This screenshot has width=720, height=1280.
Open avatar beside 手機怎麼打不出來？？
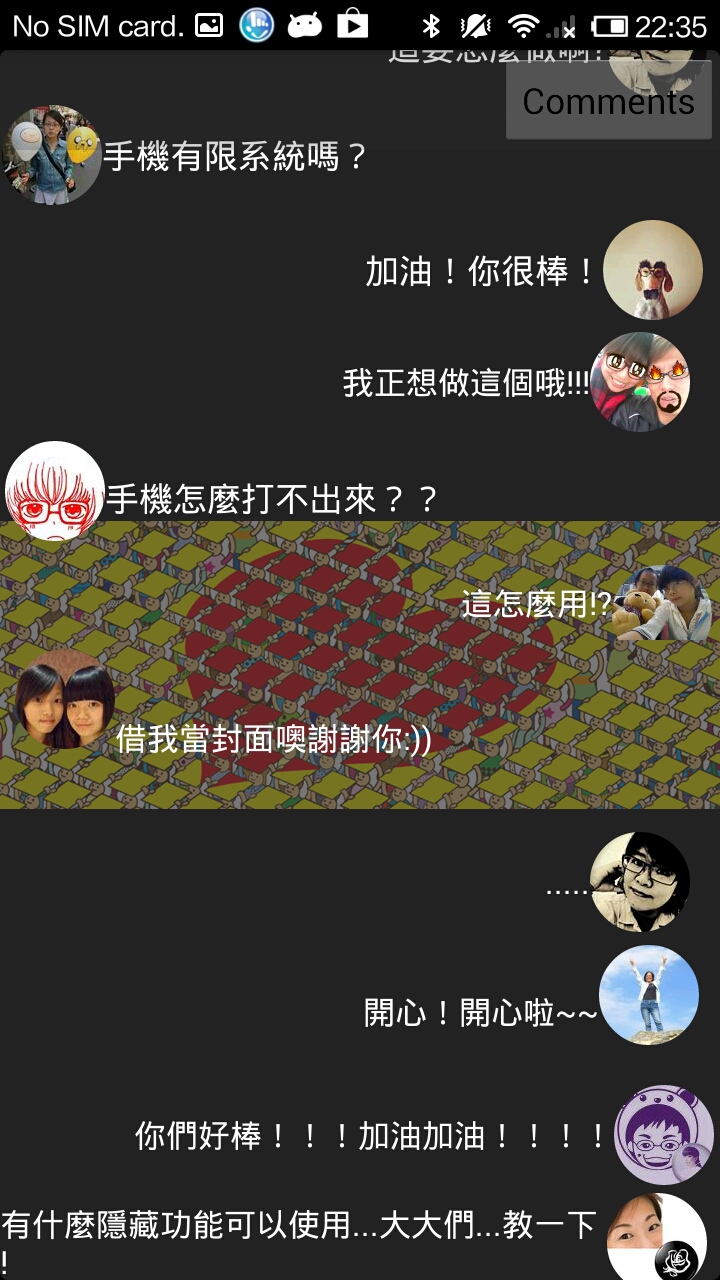[55, 491]
